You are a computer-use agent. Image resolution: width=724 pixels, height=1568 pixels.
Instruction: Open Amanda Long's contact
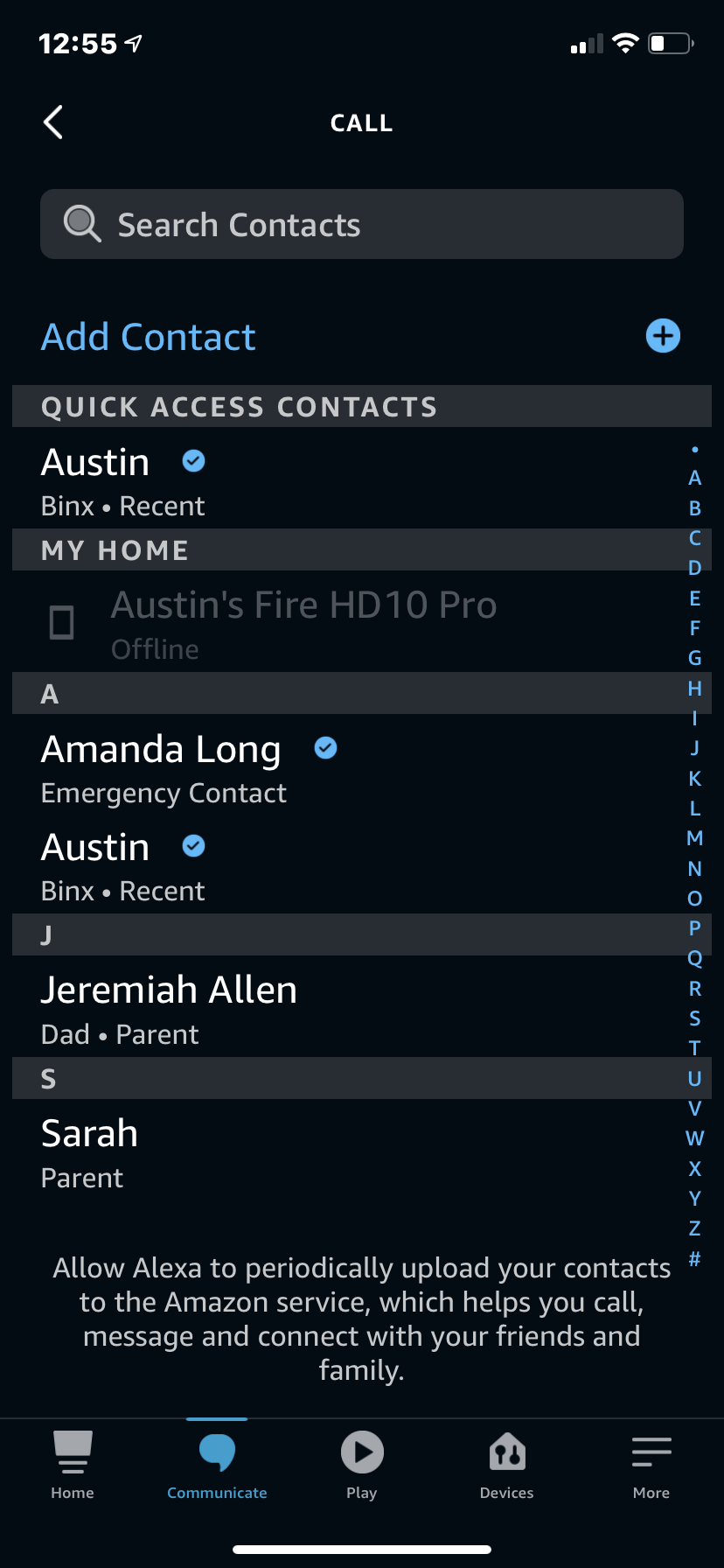tap(162, 768)
